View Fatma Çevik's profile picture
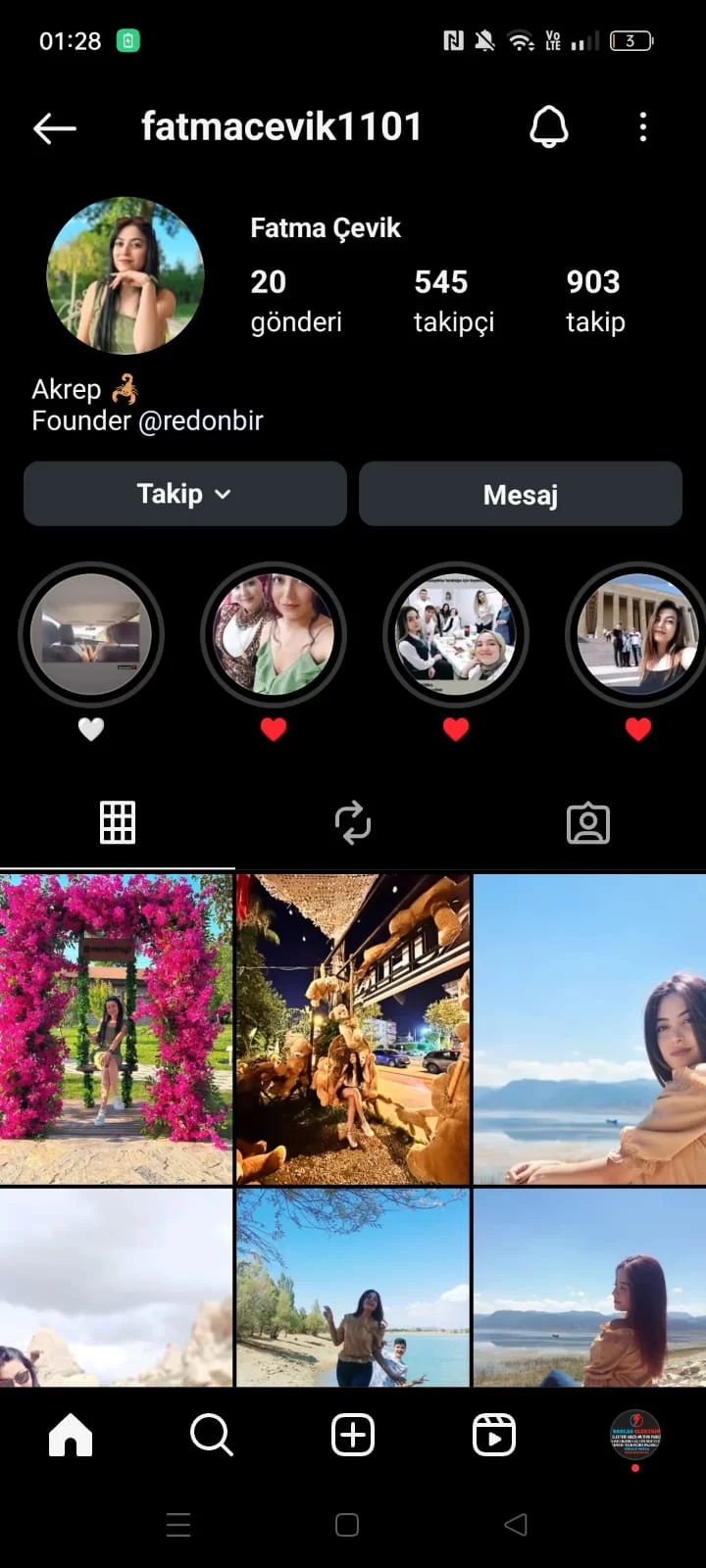This screenshot has height=1568, width=706. pos(126,275)
